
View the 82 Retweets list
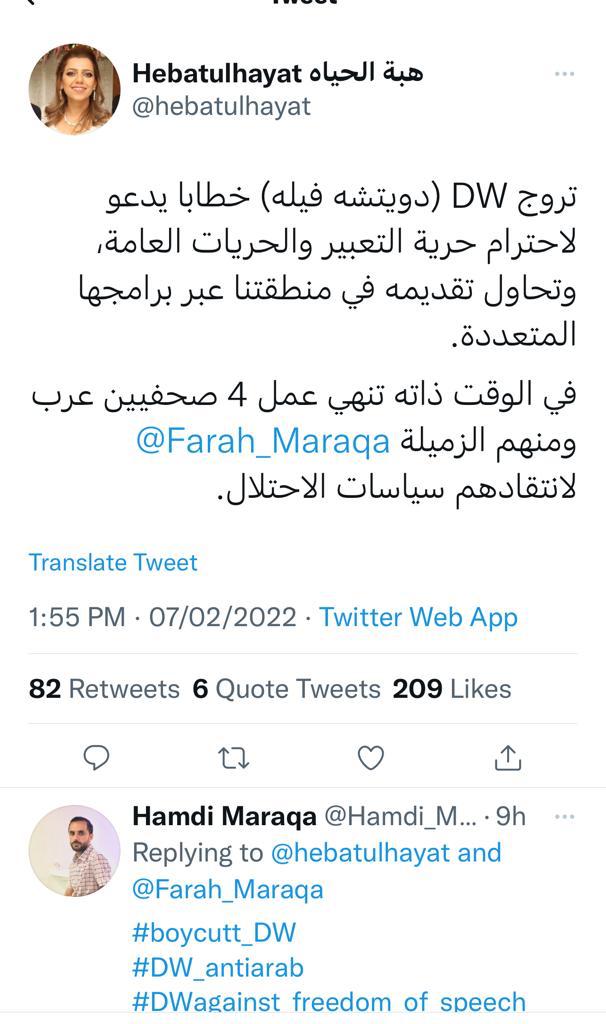(x=104, y=688)
